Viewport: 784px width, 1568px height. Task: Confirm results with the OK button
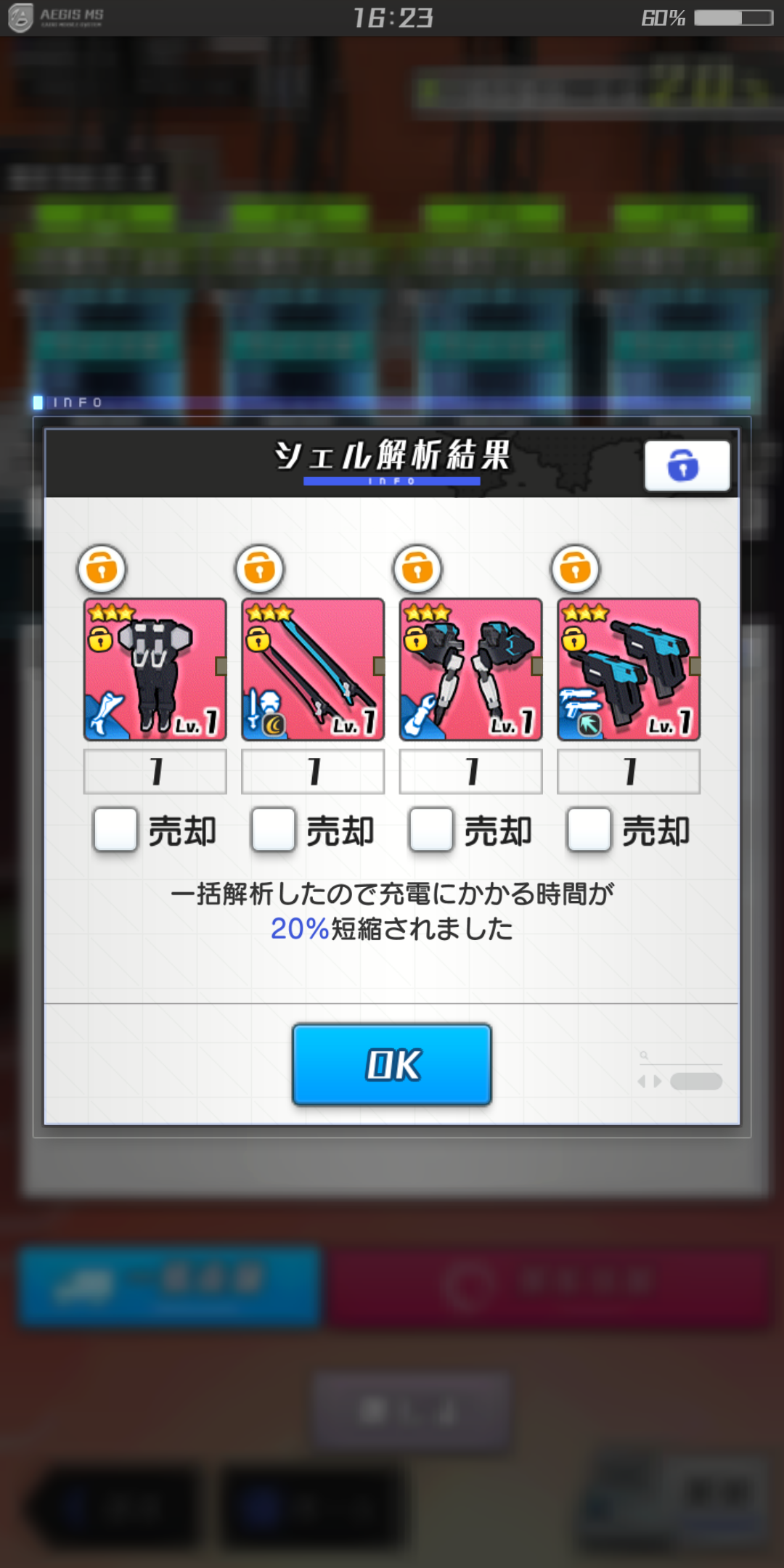[392, 1064]
